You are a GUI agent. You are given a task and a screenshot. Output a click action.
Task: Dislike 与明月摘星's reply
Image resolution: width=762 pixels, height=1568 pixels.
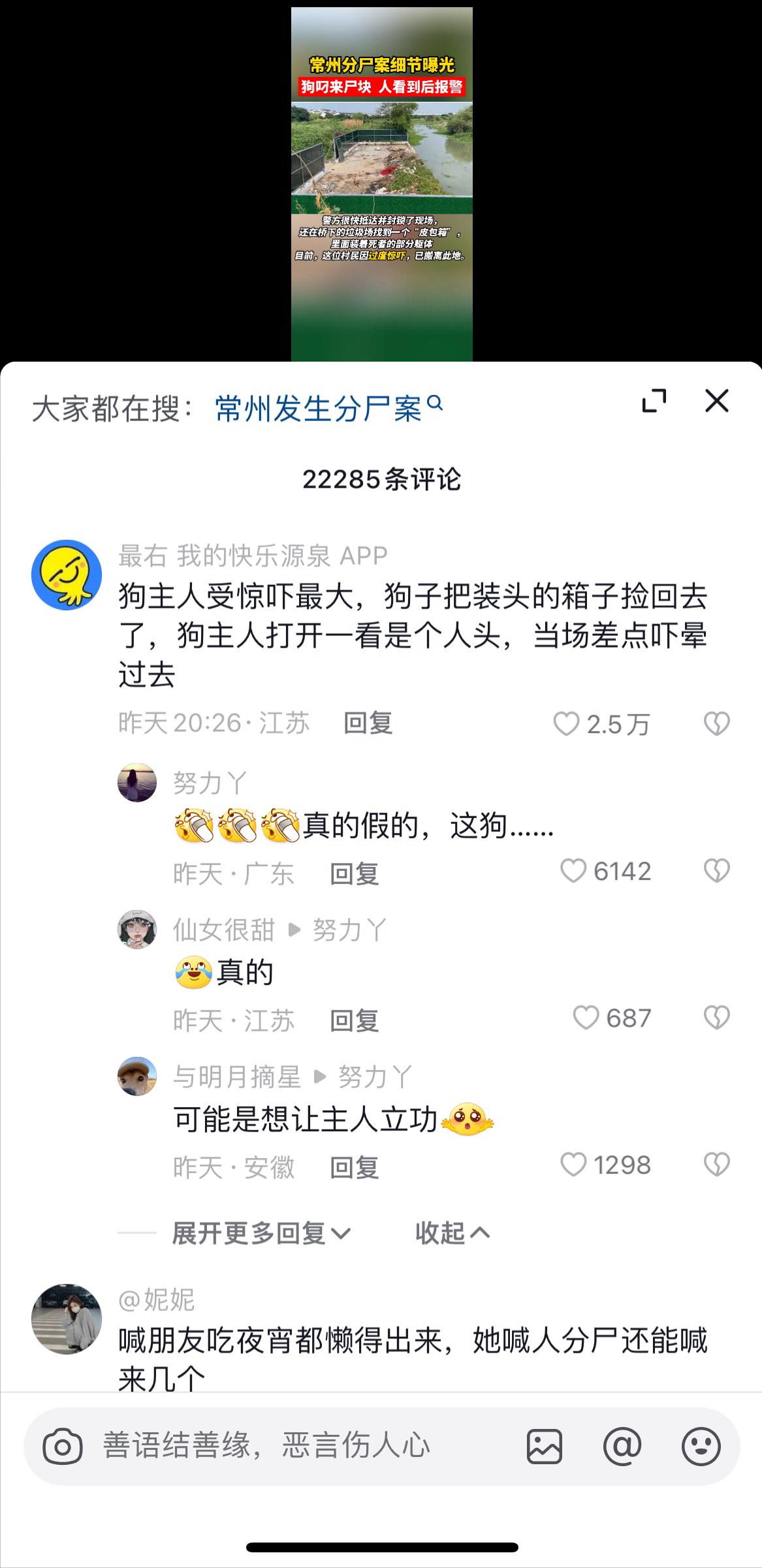tap(716, 1165)
